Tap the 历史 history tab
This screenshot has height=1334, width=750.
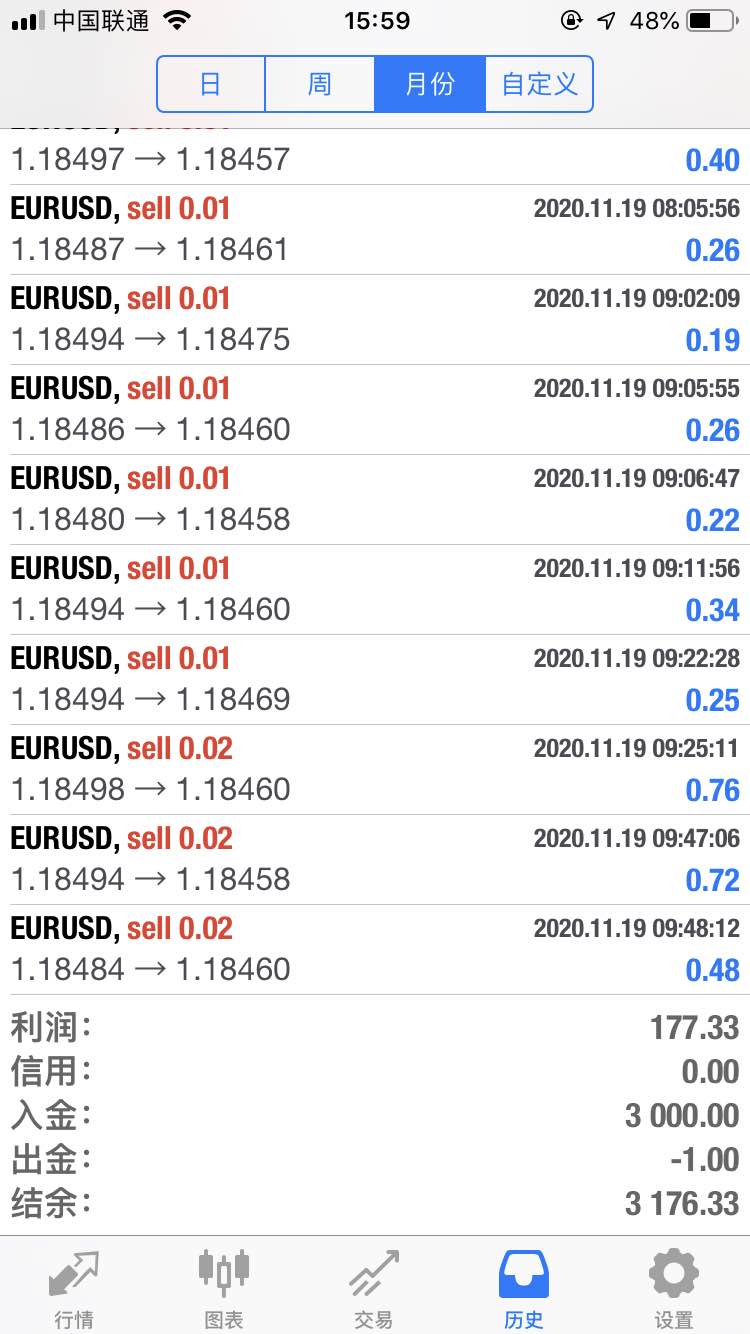(x=524, y=1287)
